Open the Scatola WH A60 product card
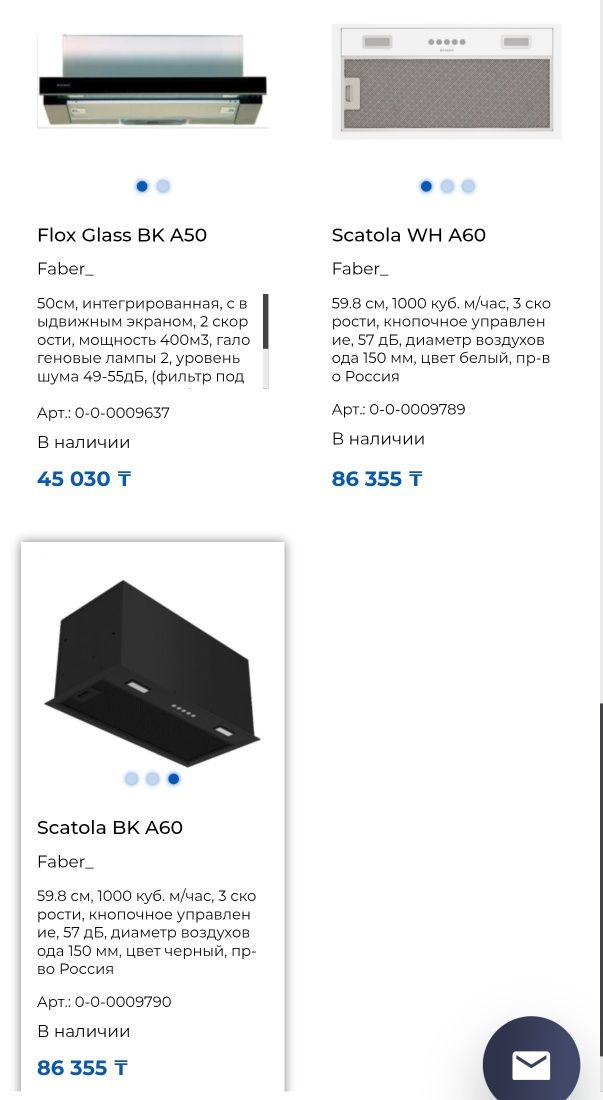The height and width of the screenshot is (1100, 603). 408,236
